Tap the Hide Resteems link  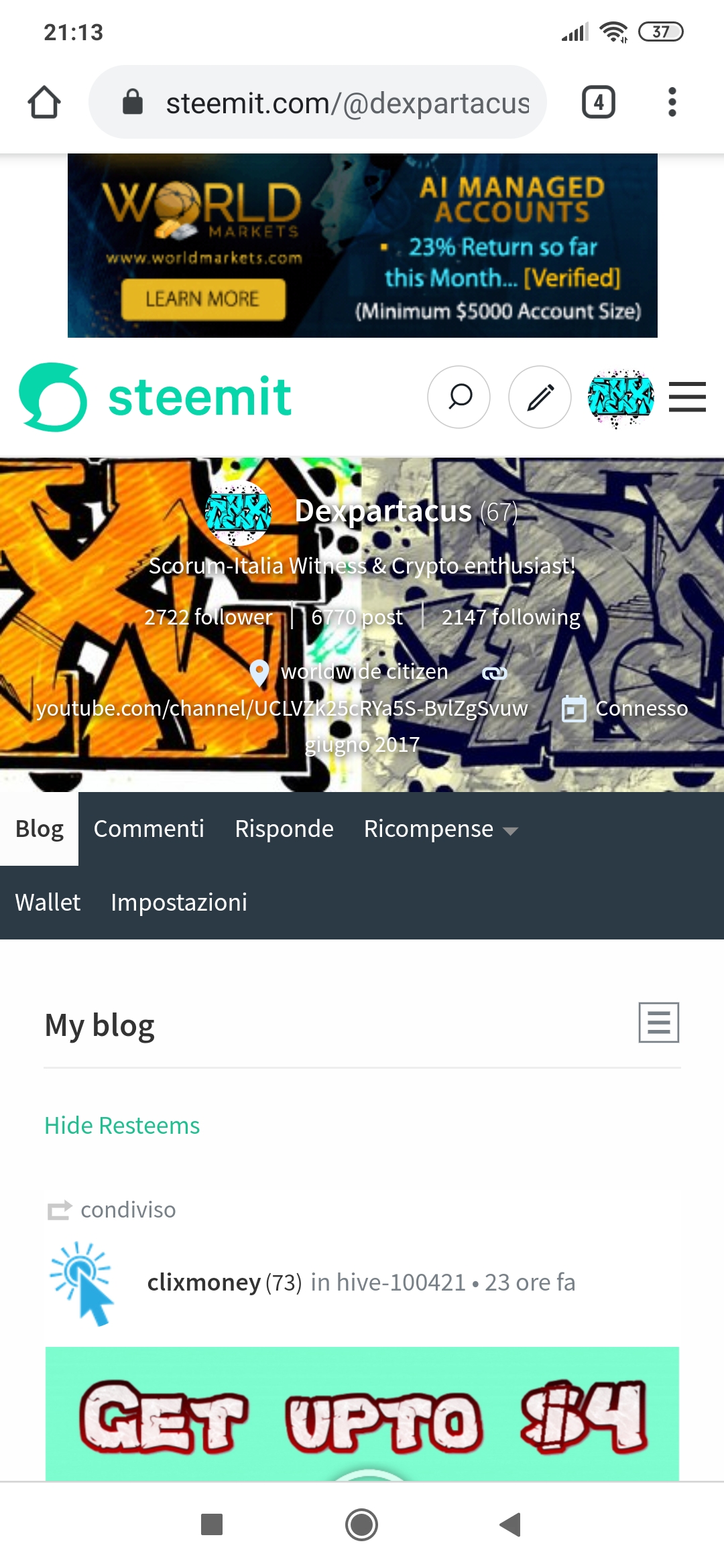click(122, 1126)
